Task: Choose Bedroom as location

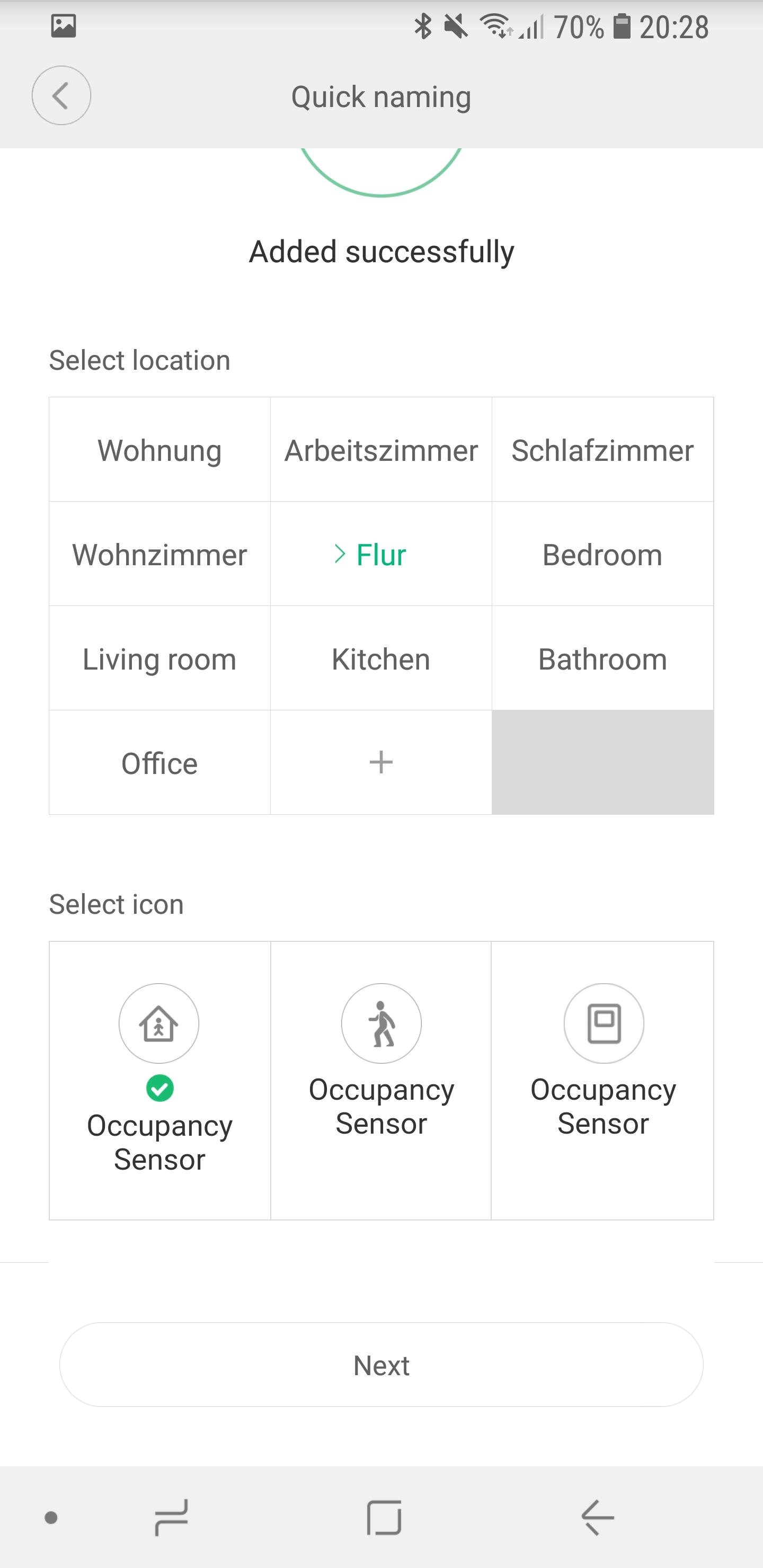Action: 602,555
